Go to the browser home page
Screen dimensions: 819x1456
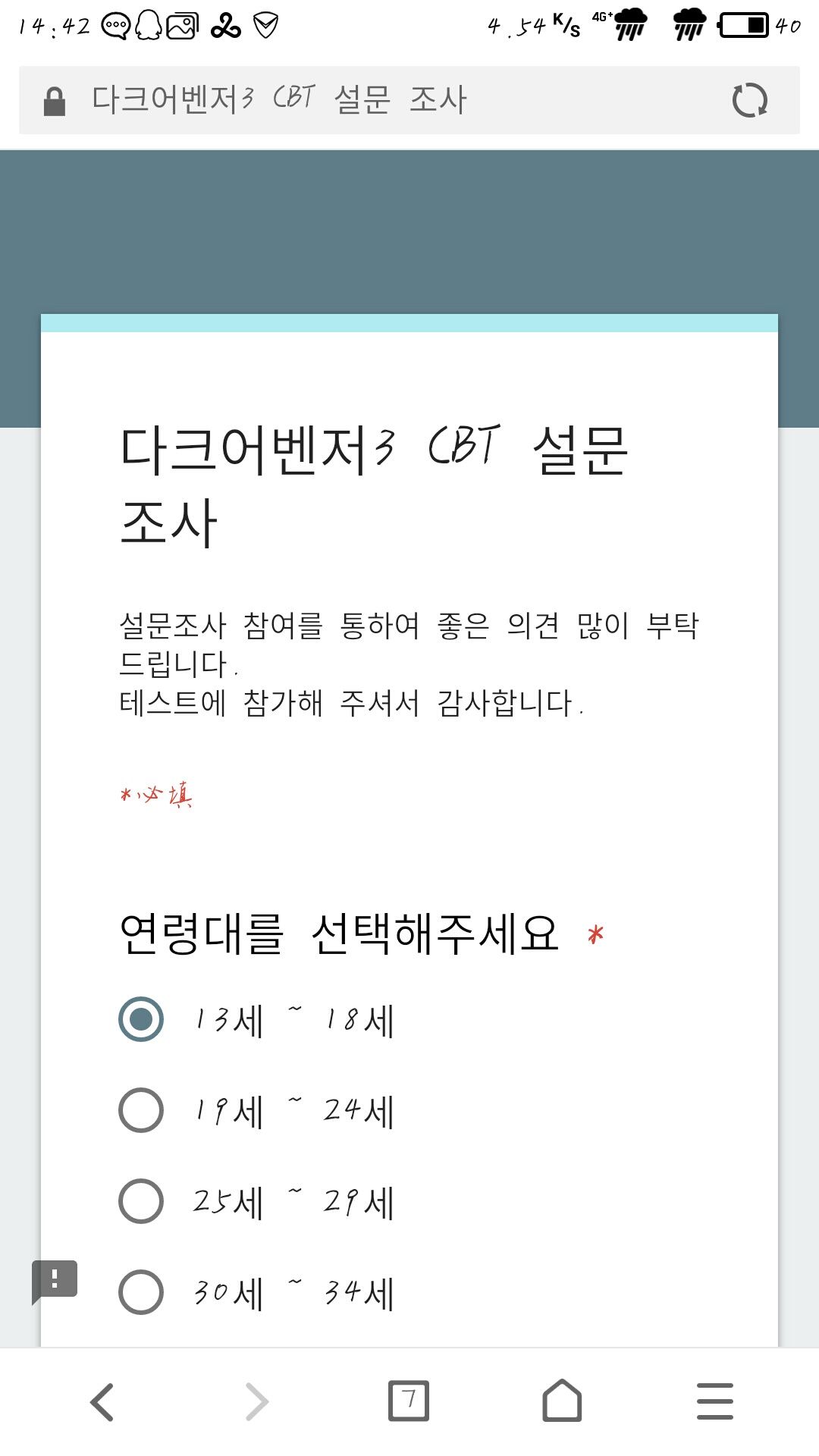coord(562,1400)
